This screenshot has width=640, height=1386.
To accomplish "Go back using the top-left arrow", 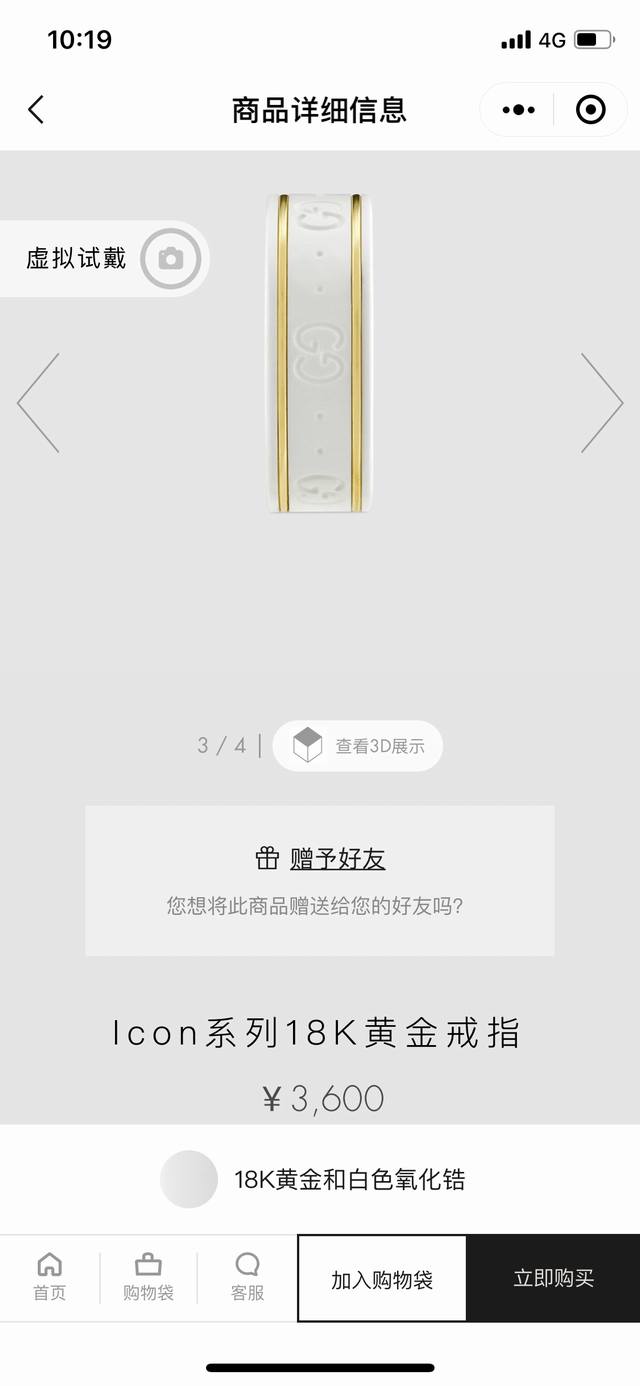I will (36, 110).
